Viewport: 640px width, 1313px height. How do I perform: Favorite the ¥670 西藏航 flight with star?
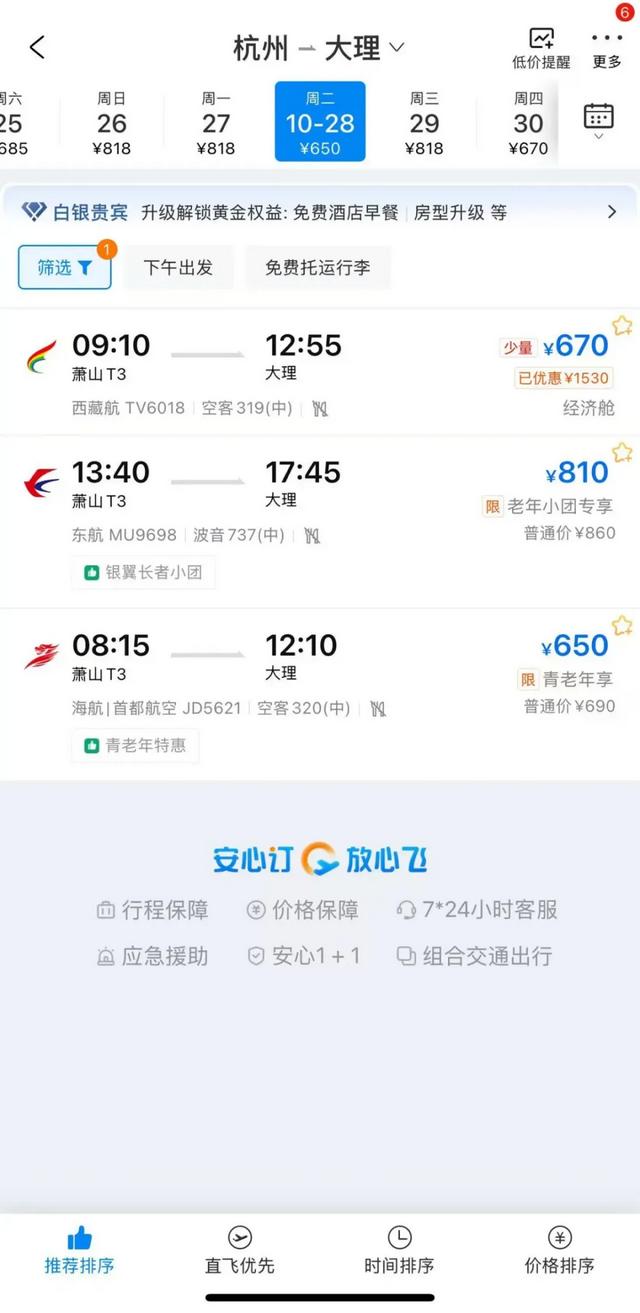tap(622, 326)
